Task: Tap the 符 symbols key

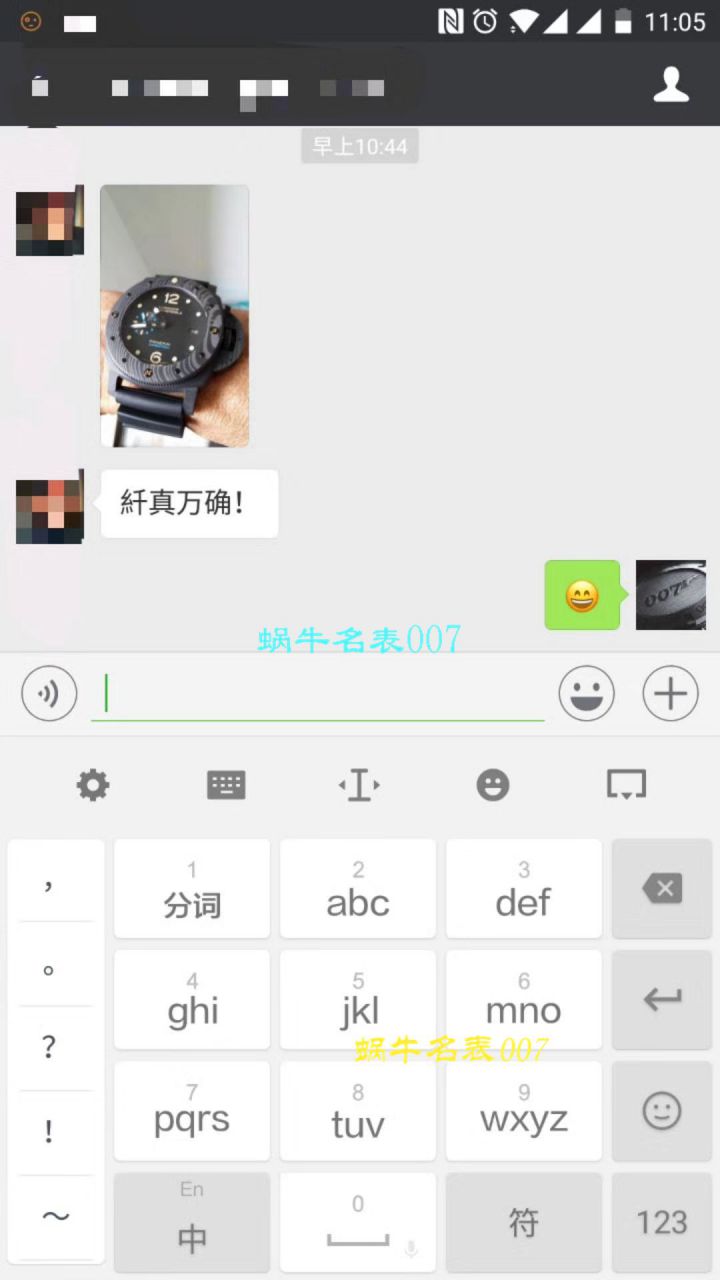Action: click(523, 1222)
